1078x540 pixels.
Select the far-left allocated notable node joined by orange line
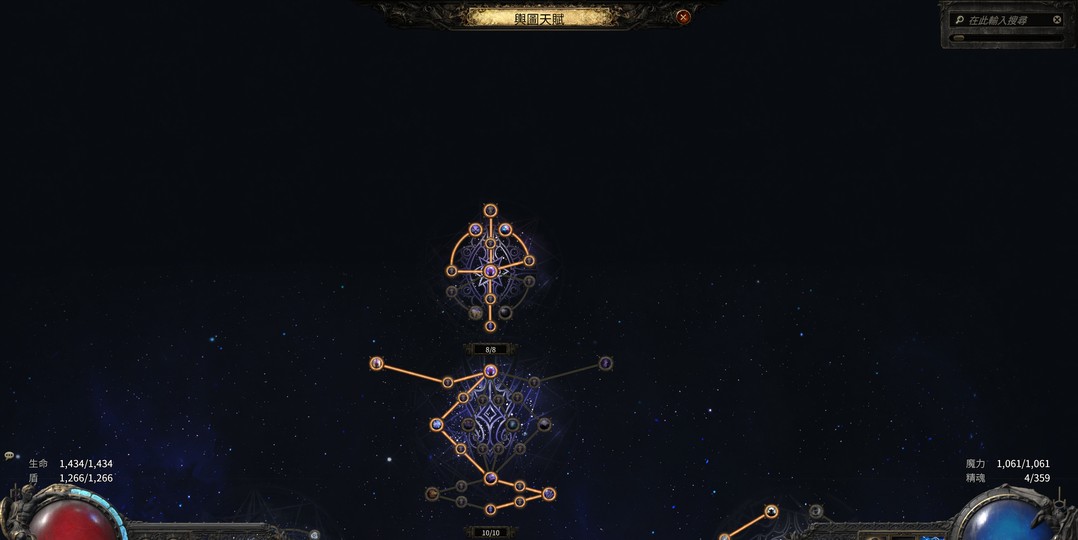[376, 363]
